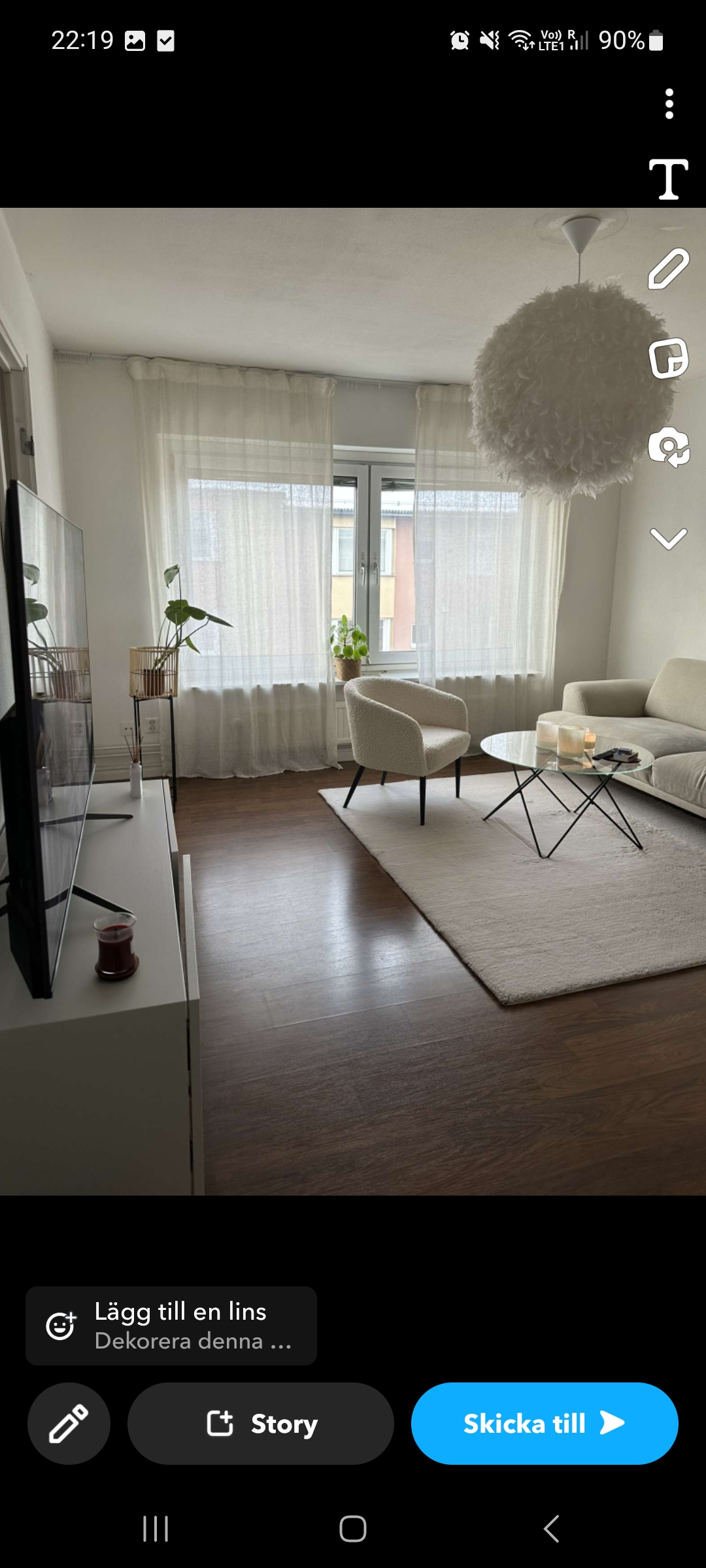Tap 'Skicka till' to send snap
706x1568 pixels.
coord(545,1423)
